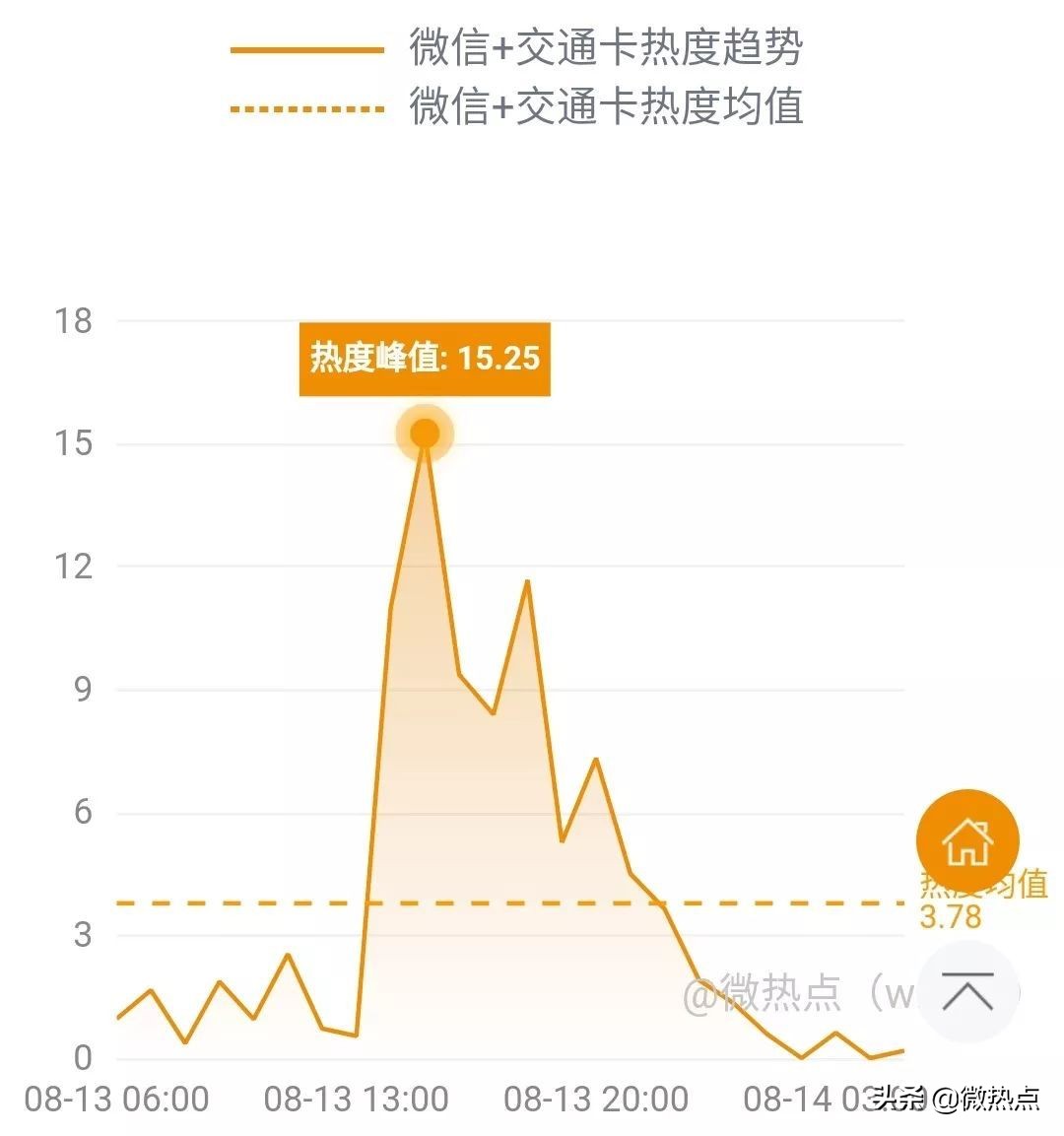Click the house glyph inside the circle
Viewport: 1064px width, 1136px height.
pyautogui.click(x=967, y=841)
